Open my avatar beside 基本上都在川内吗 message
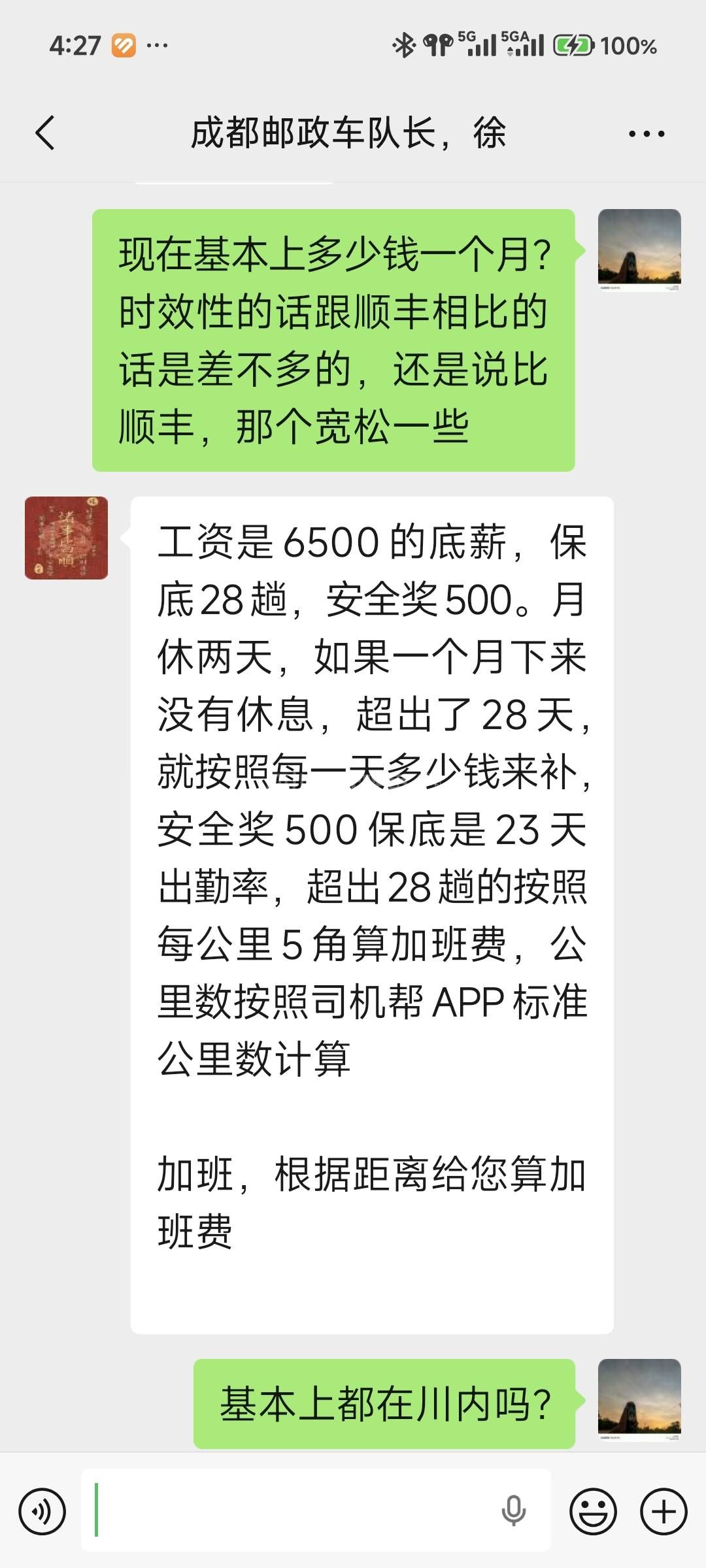The image size is (706, 1568). tap(639, 1400)
